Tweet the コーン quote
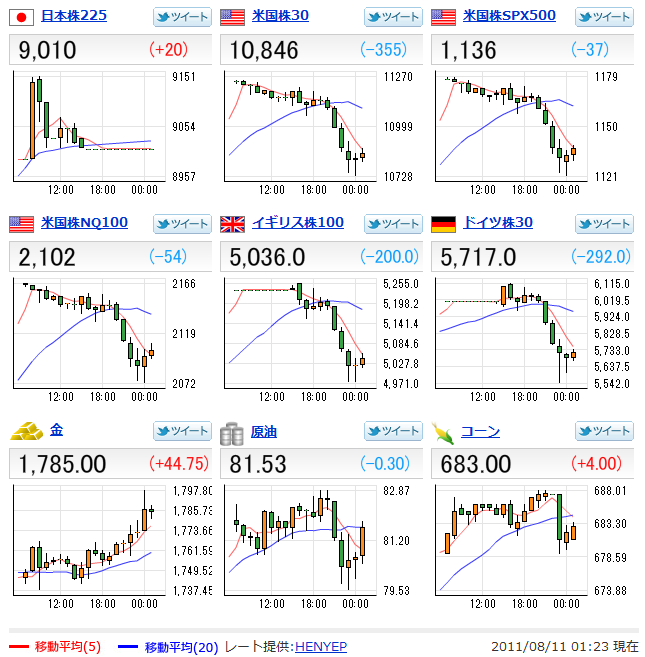 (x=604, y=431)
